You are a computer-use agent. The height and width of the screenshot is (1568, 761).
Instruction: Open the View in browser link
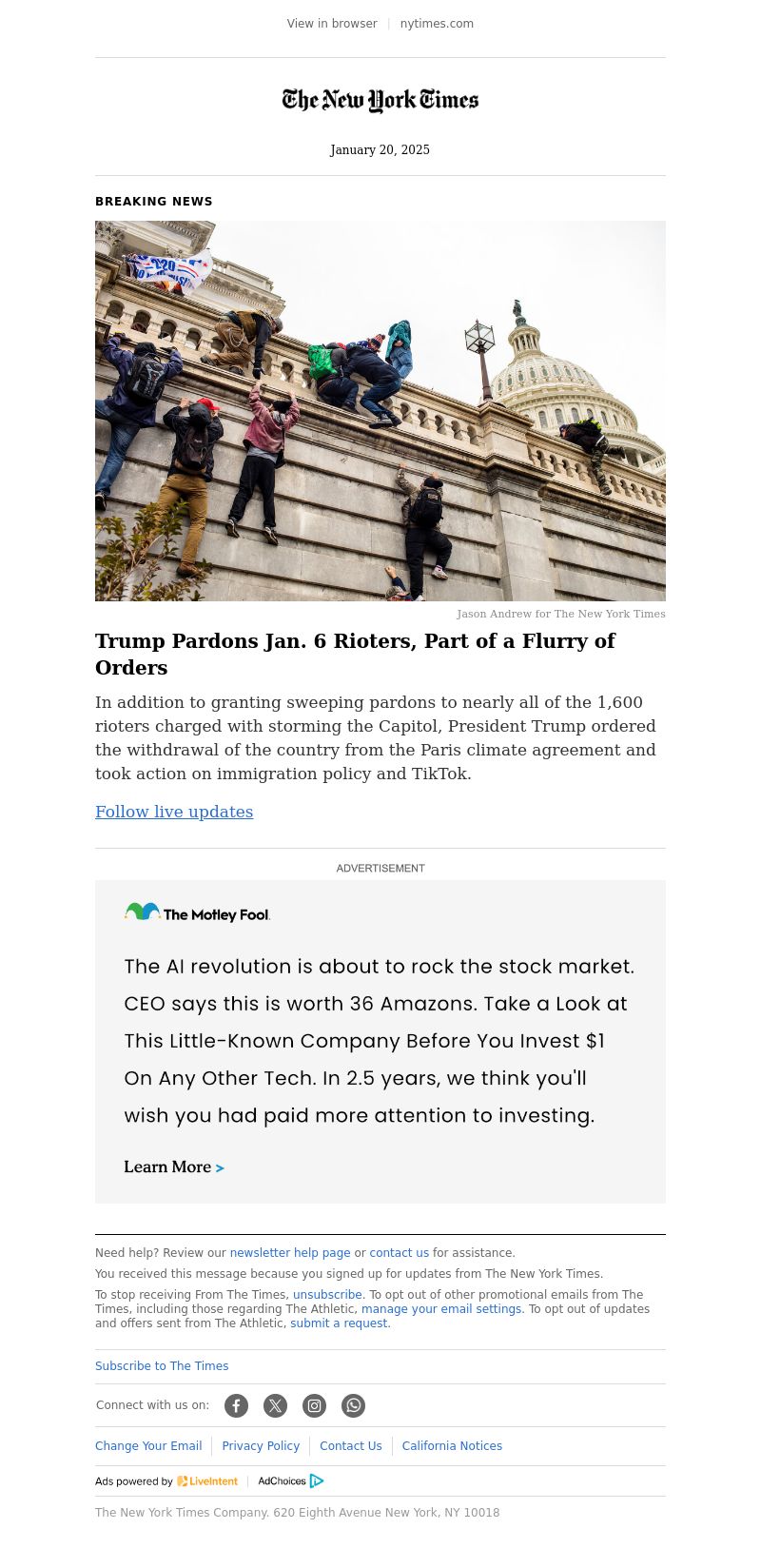(x=332, y=24)
